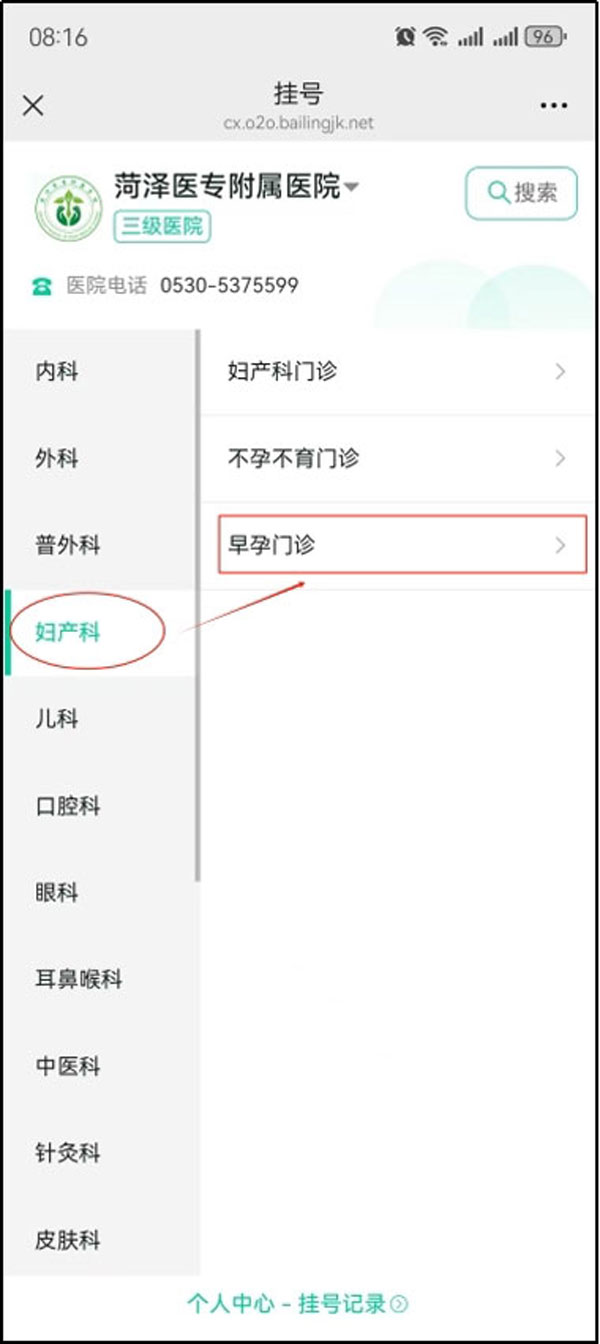
Task: Close the 挂号 registration page
Action: coord(33,106)
